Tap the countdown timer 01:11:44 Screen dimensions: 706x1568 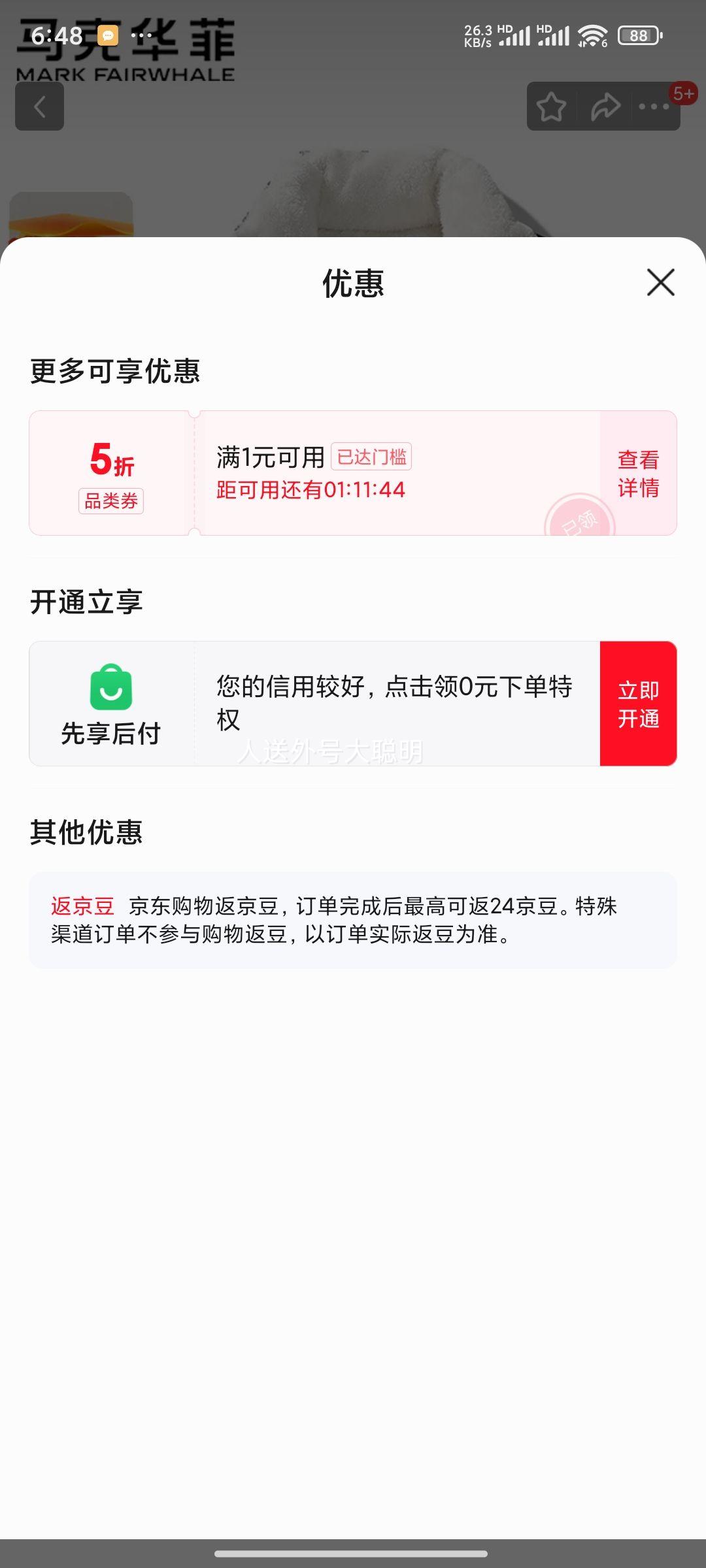tap(363, 489)
